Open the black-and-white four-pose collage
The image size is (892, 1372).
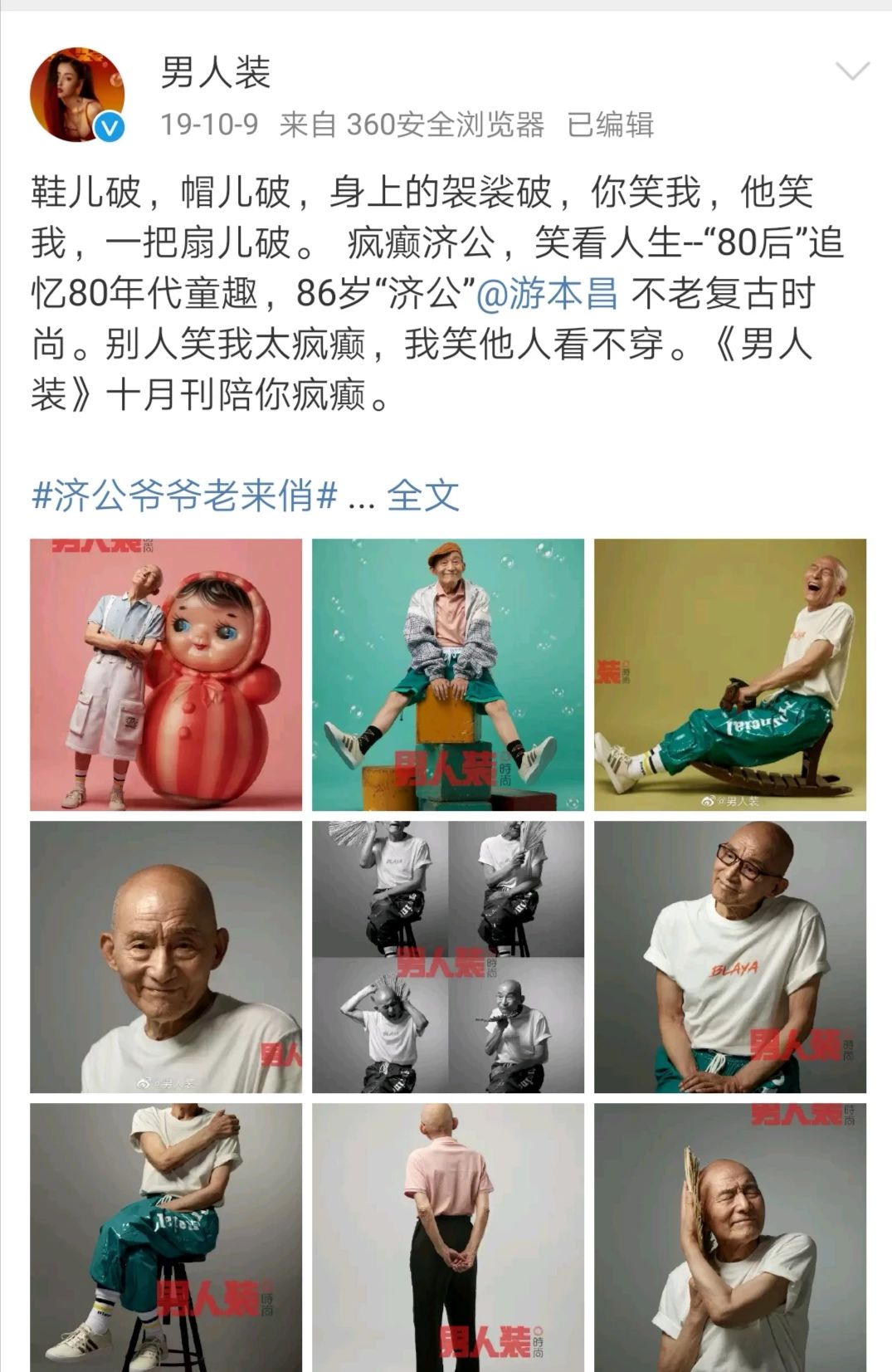pyautogui.click(x=447, y=956)
